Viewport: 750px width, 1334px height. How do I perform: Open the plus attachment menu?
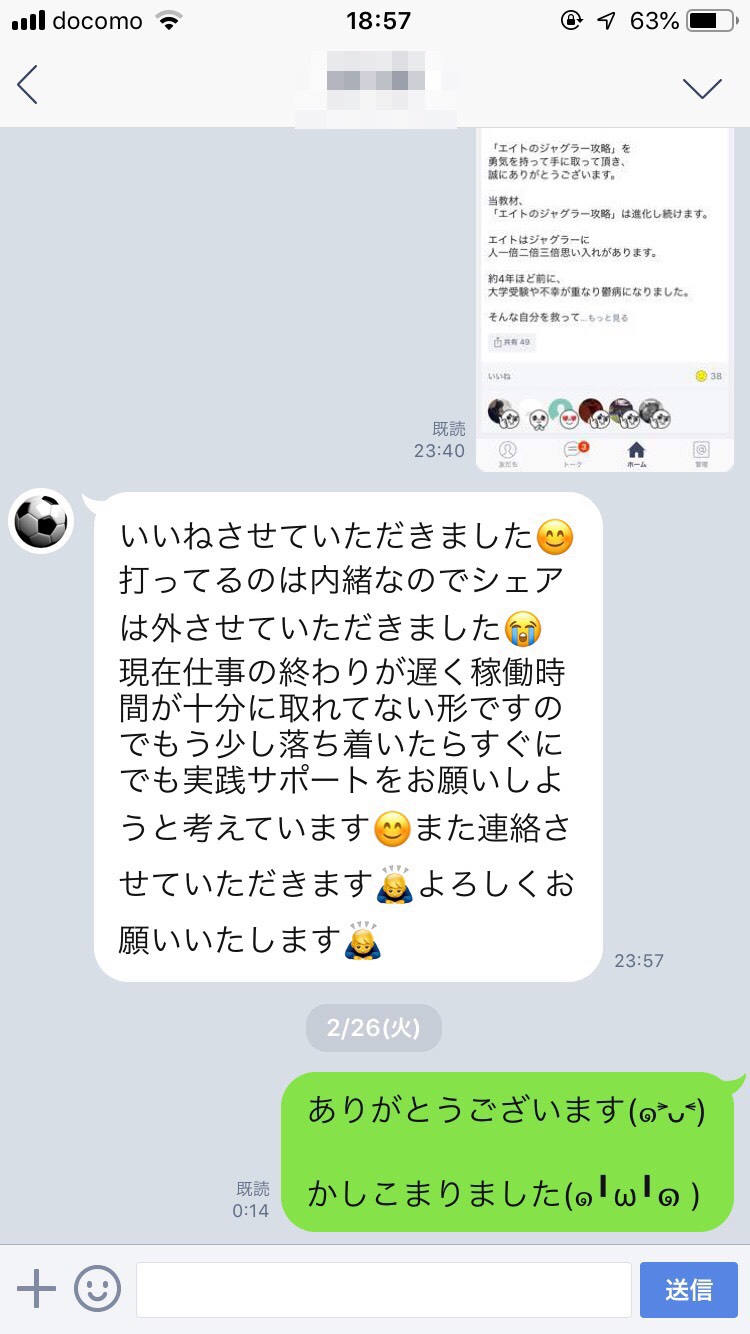pyautogui.click(x=36, y=1289)
